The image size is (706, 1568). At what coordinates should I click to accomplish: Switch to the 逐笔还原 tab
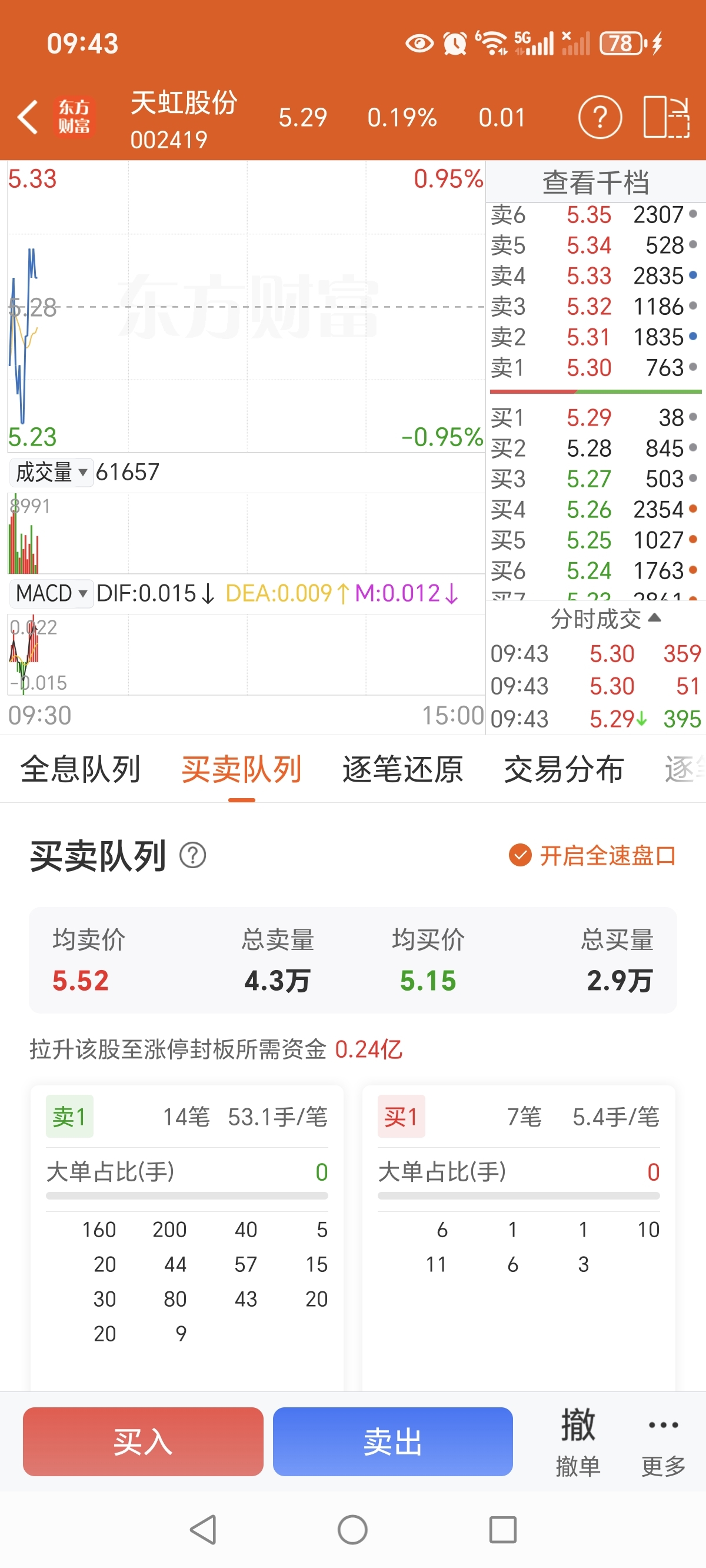(x=402, y=769)
